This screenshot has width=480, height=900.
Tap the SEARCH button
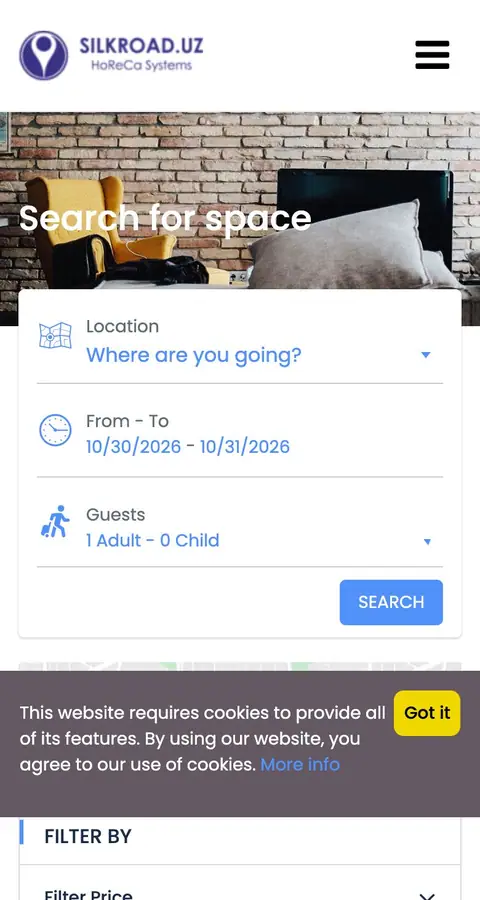(x=391, y=602)
